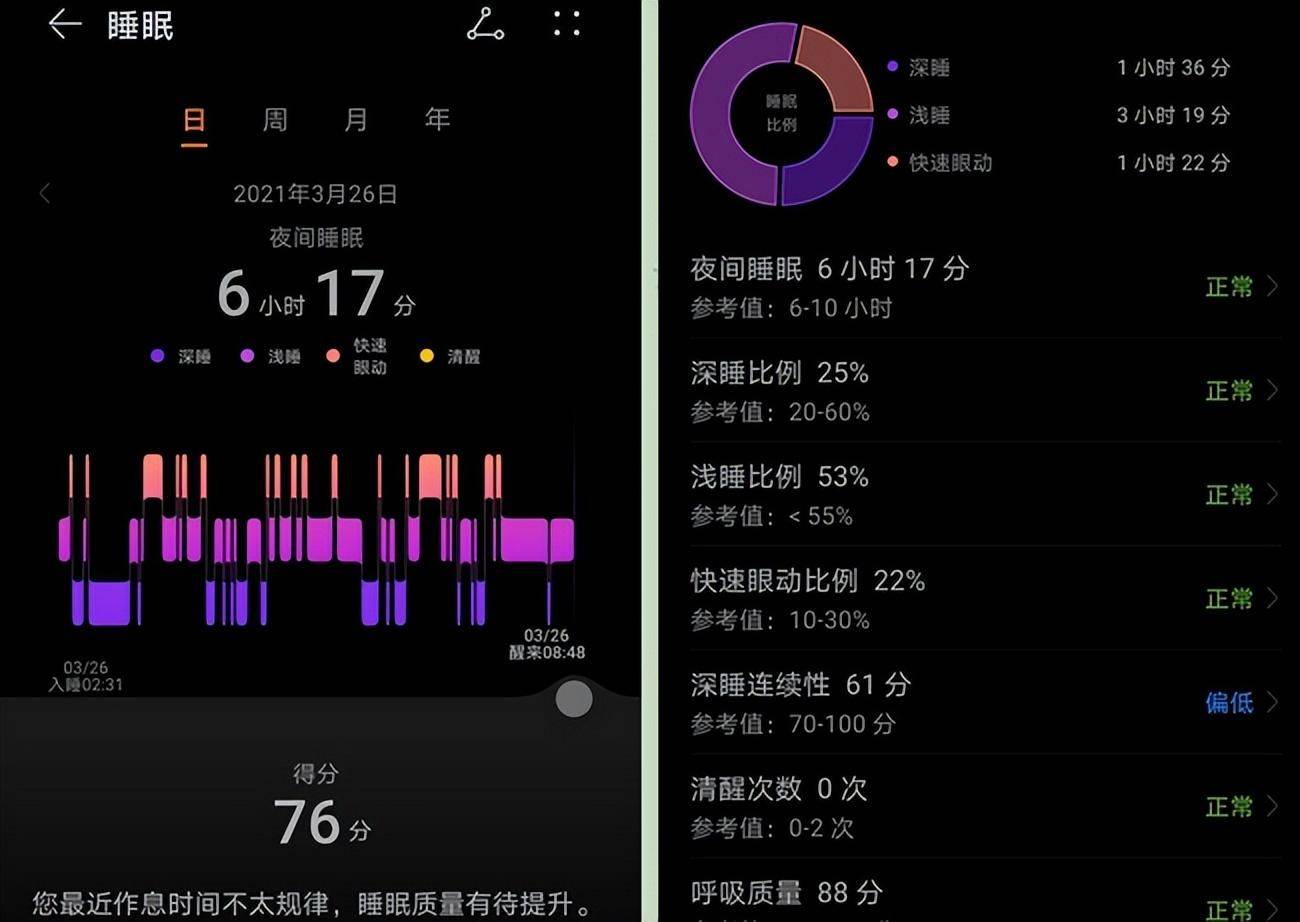Go to the previous day's sleep record
1300x922 pixels.
[45, 193]
